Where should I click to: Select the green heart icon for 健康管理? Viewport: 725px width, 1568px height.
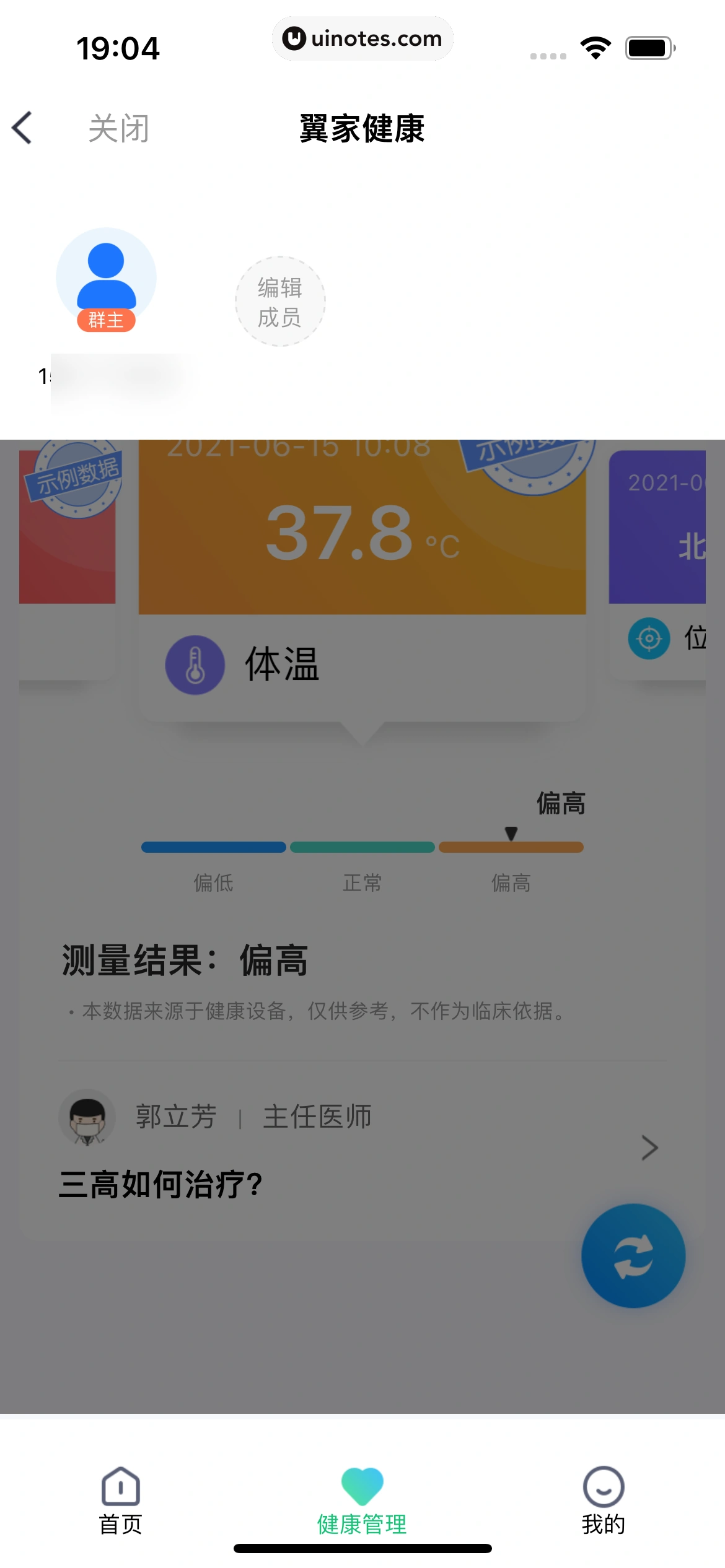tap(362, 1487)
